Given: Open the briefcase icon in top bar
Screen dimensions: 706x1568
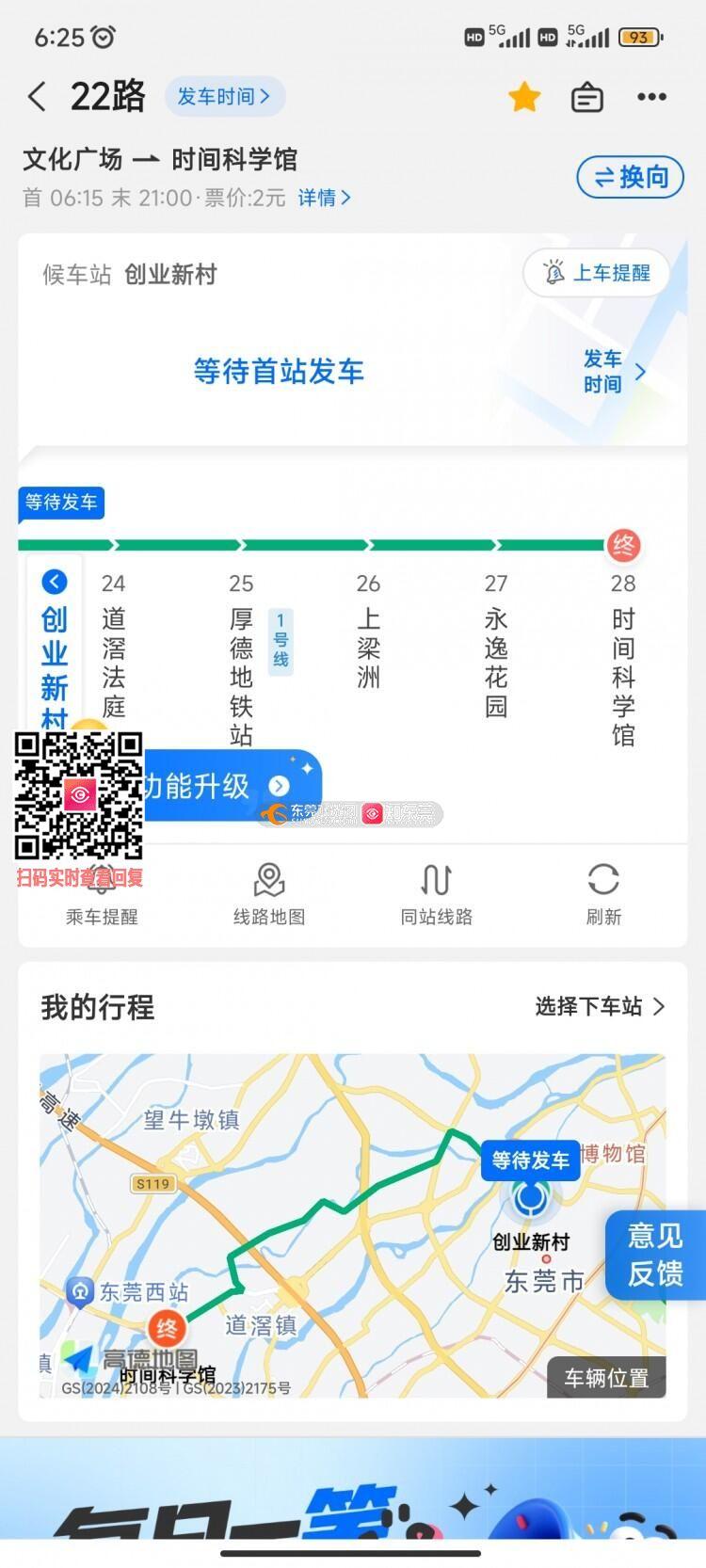Looking at the screenshot, I should [587, 97].
